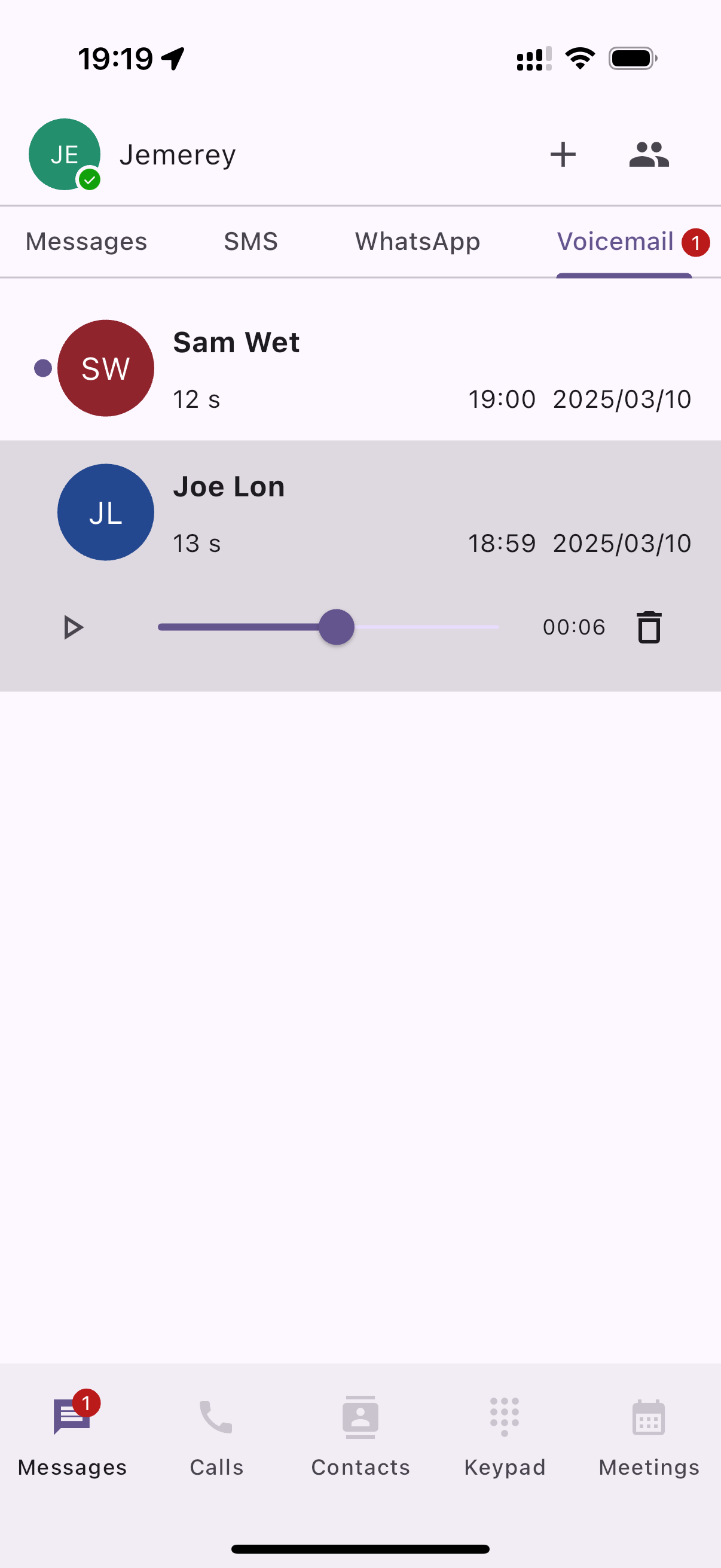This screenshot has height=1568, width=721.
Task: Select the Voicemail tab
Action: [616, 242]
